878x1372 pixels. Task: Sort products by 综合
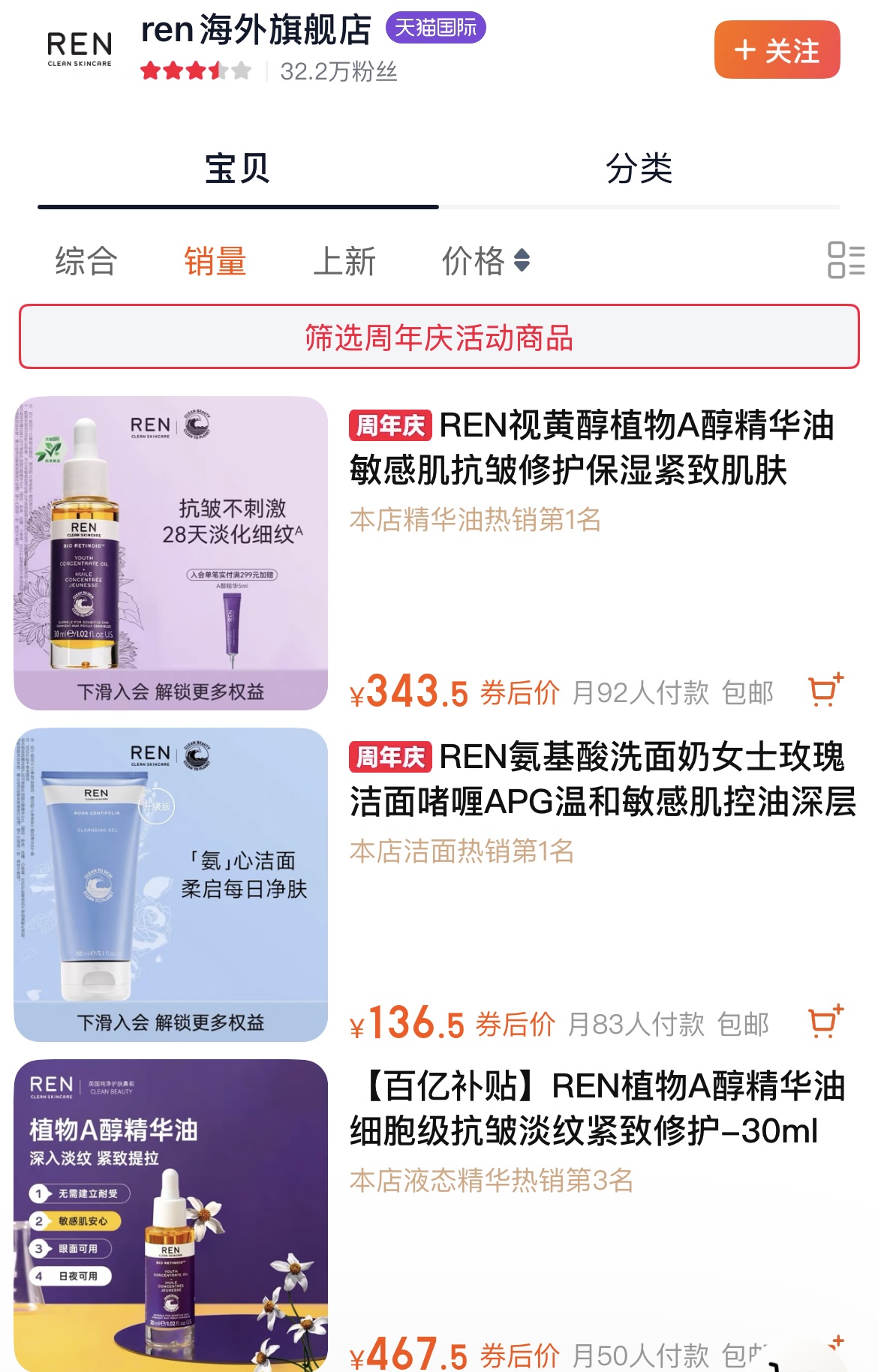(x=86, y=261)
